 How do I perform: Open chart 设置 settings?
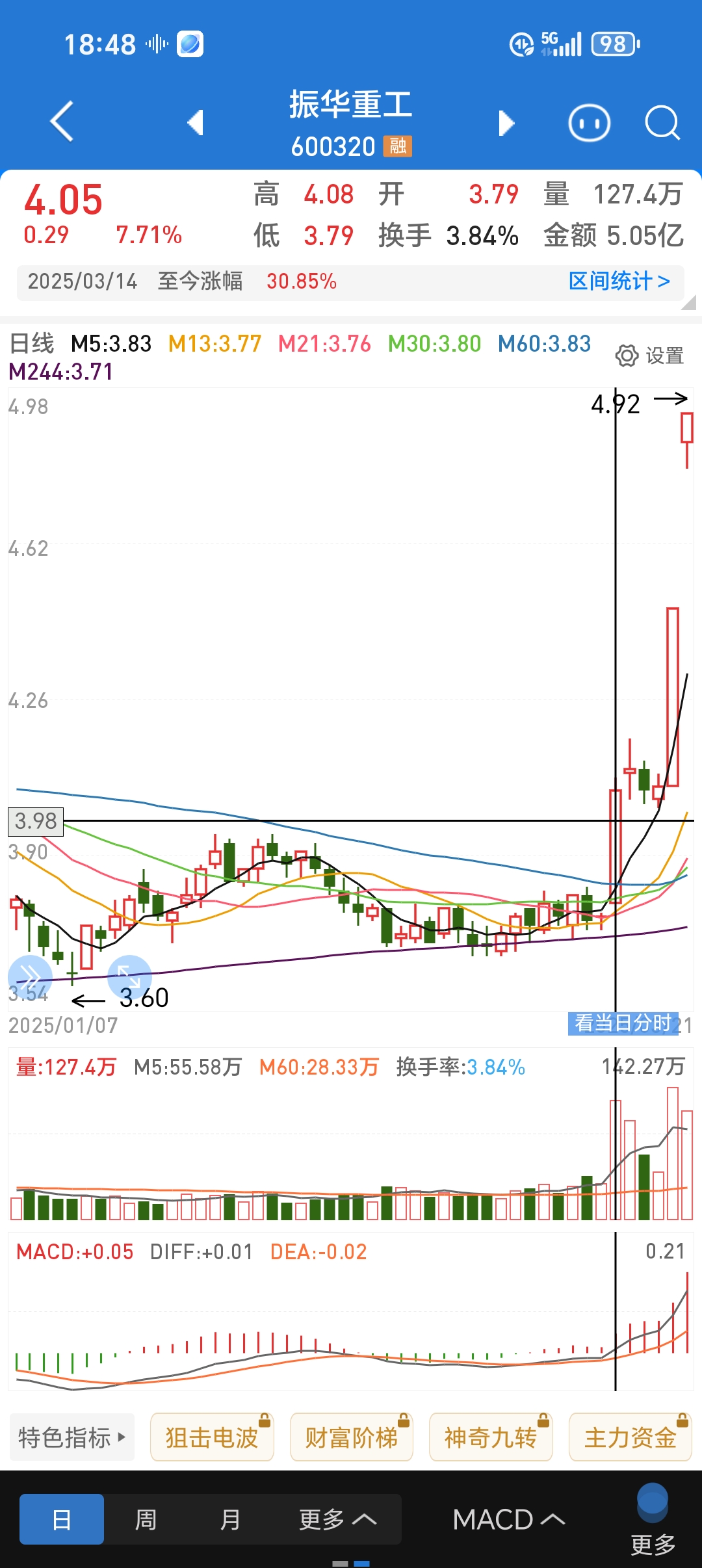click(649, 356)
